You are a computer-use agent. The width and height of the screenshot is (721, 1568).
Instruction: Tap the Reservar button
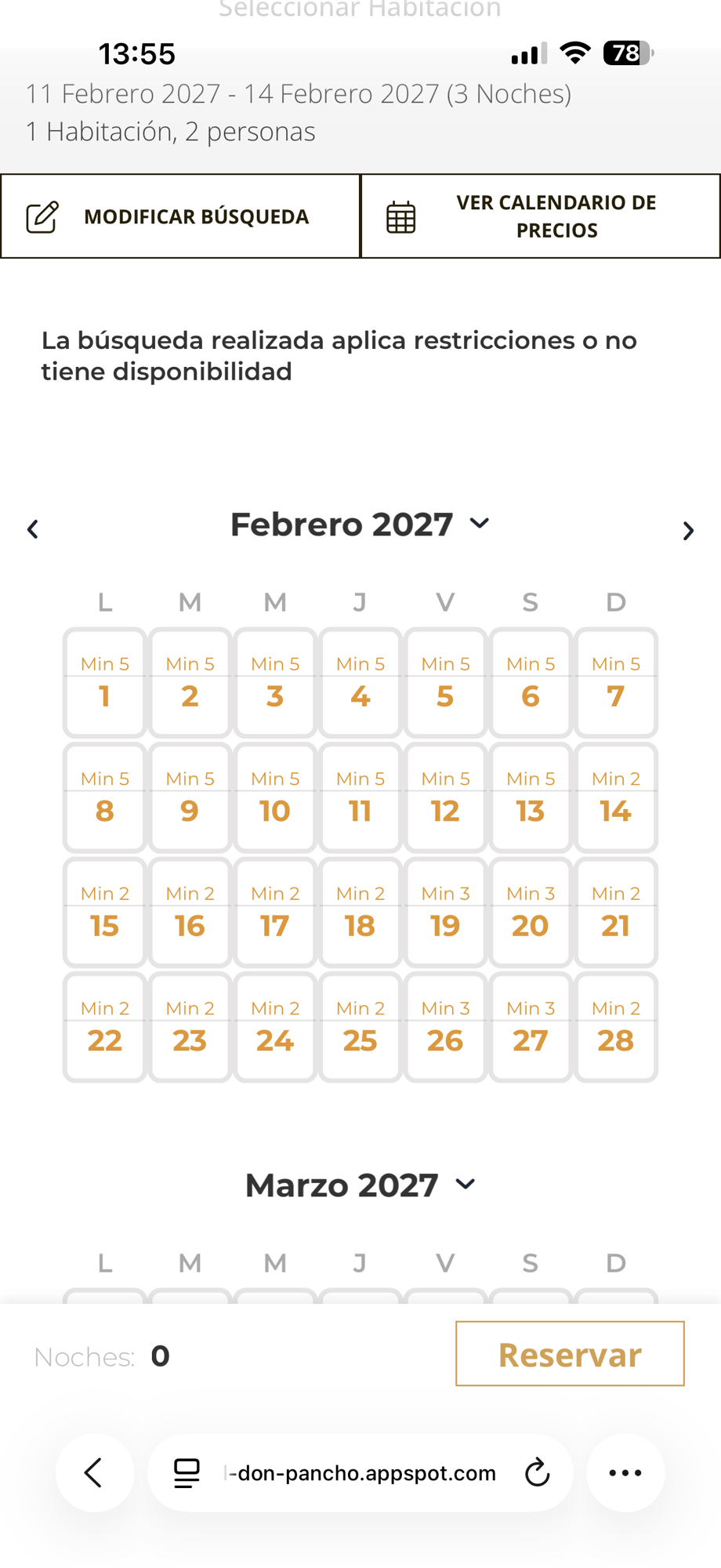(570, 1354)
